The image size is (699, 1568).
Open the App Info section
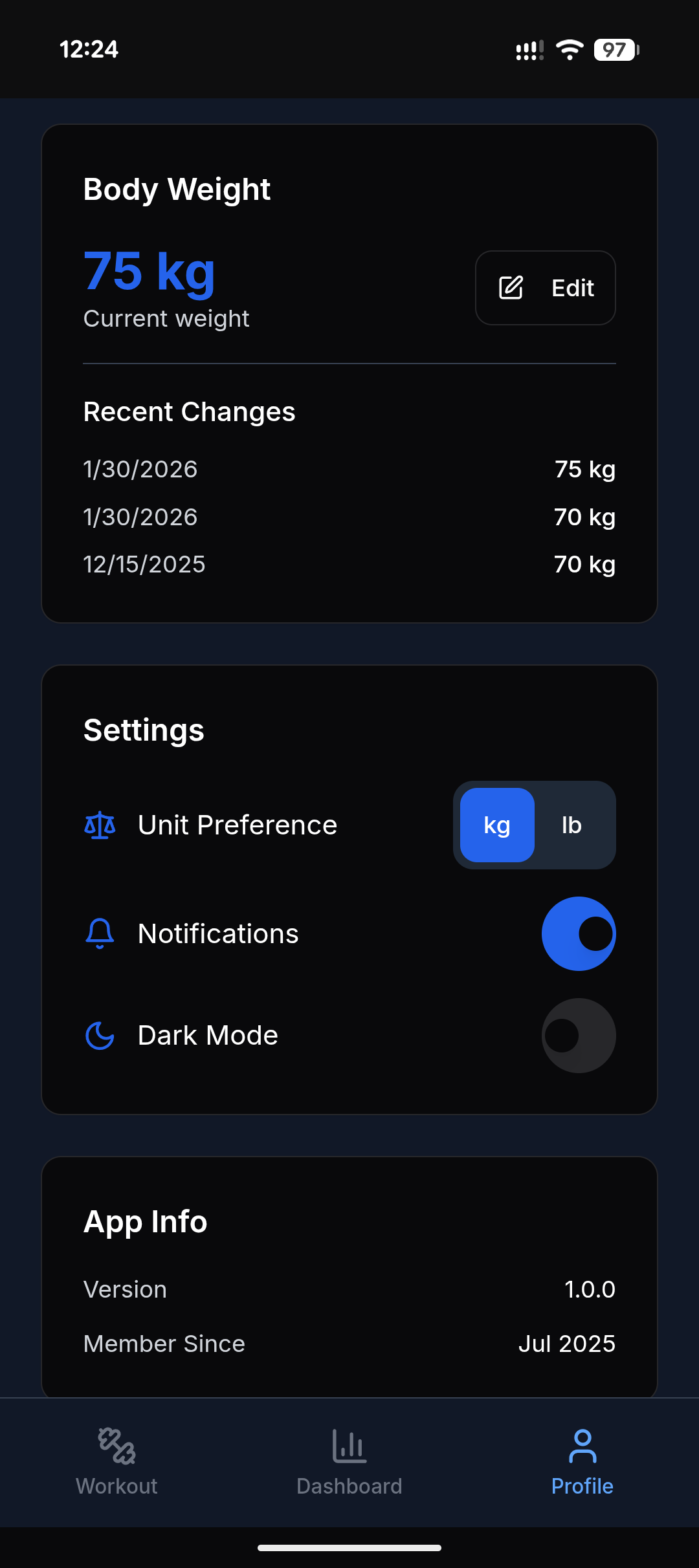click(x=144, y=1221)
